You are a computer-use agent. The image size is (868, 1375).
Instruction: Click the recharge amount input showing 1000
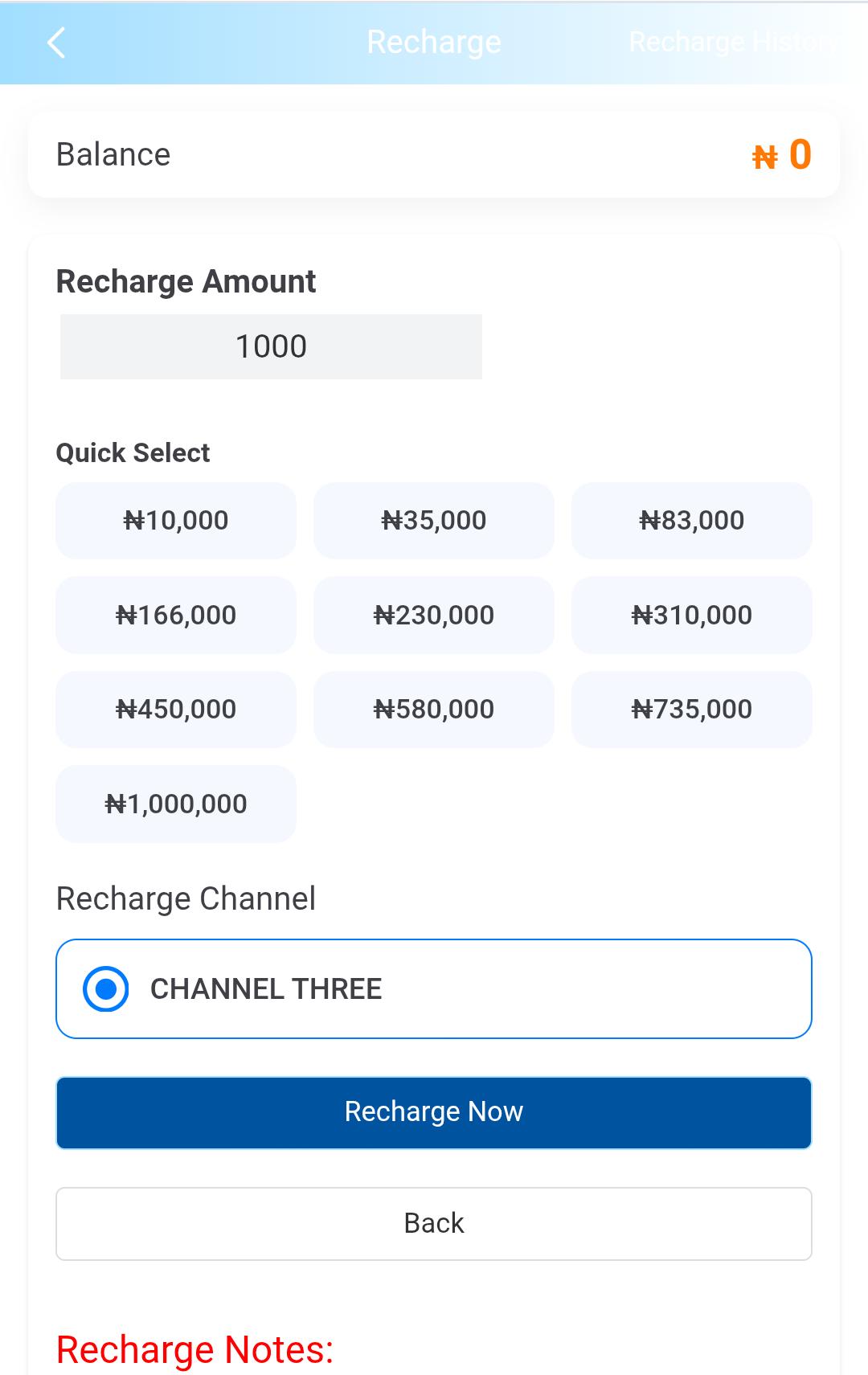pos(271,346)
